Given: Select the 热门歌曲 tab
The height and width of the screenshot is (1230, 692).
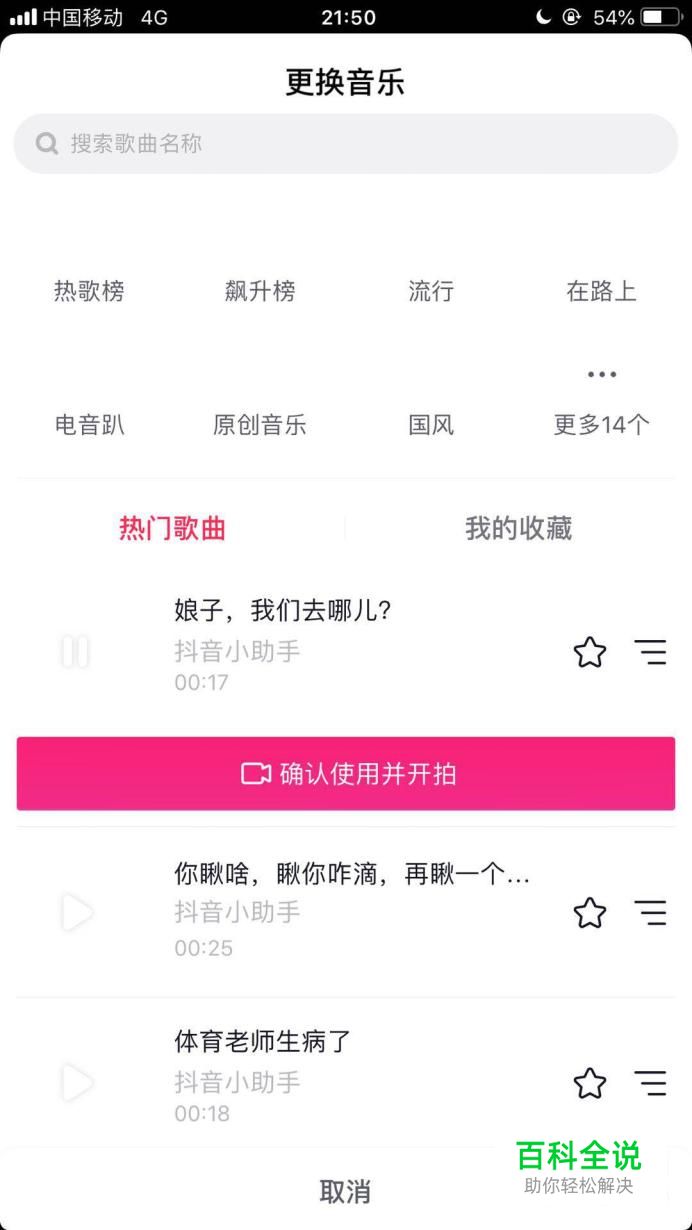Looking at the screenshot, I should point(173,528).
